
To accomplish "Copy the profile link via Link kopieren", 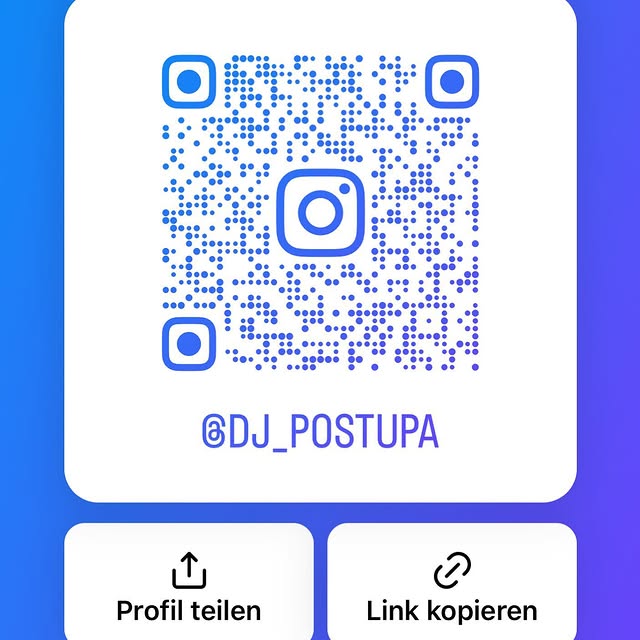I will (452, 587).
